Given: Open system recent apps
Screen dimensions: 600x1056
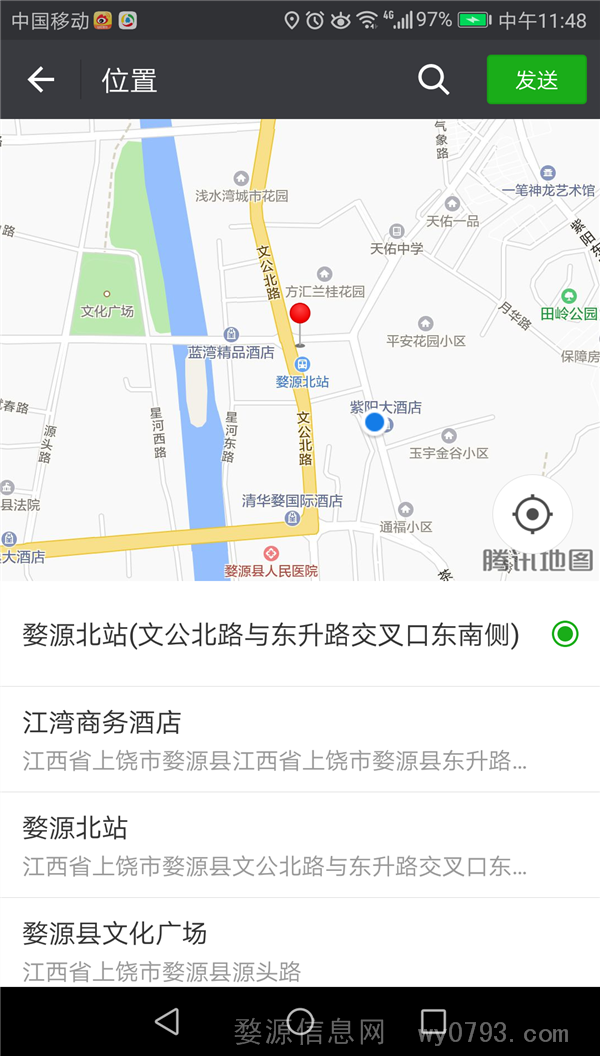Looking at the screenshot, I should pos(433,1022).
